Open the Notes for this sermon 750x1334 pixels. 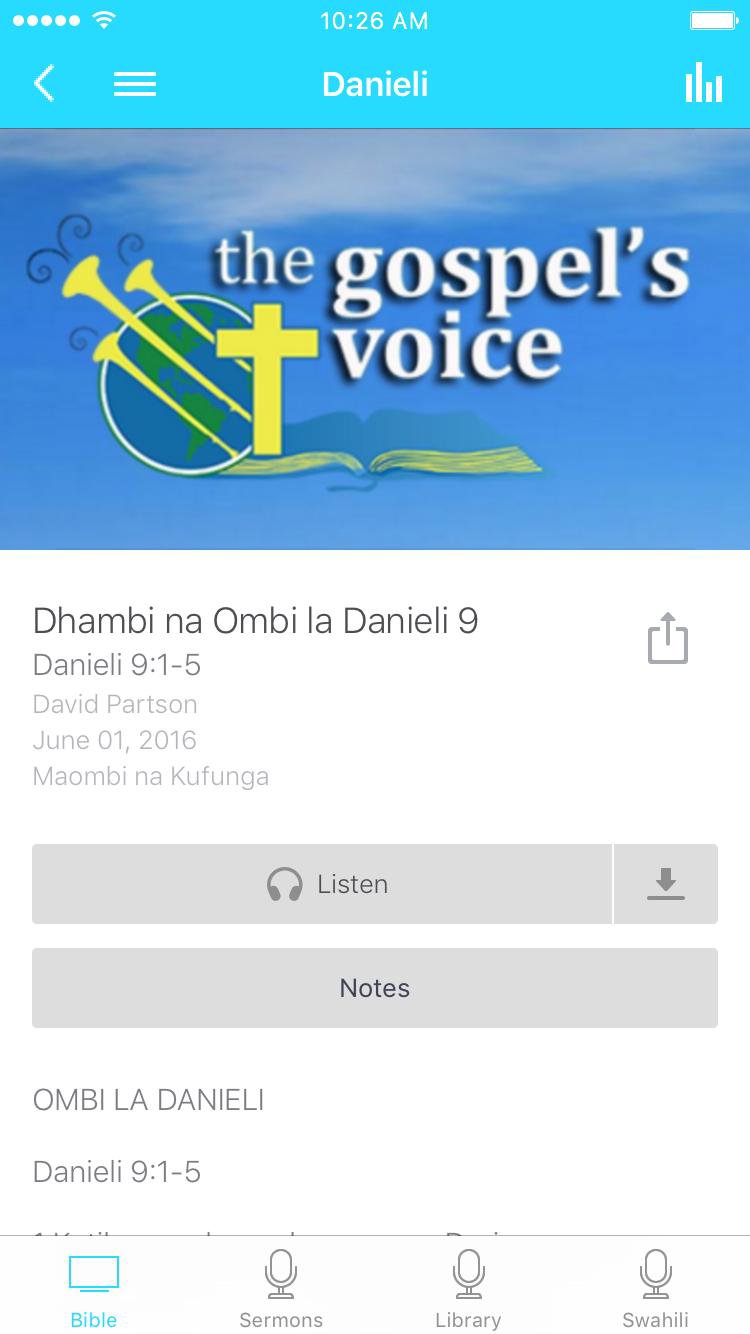point(375,988)
